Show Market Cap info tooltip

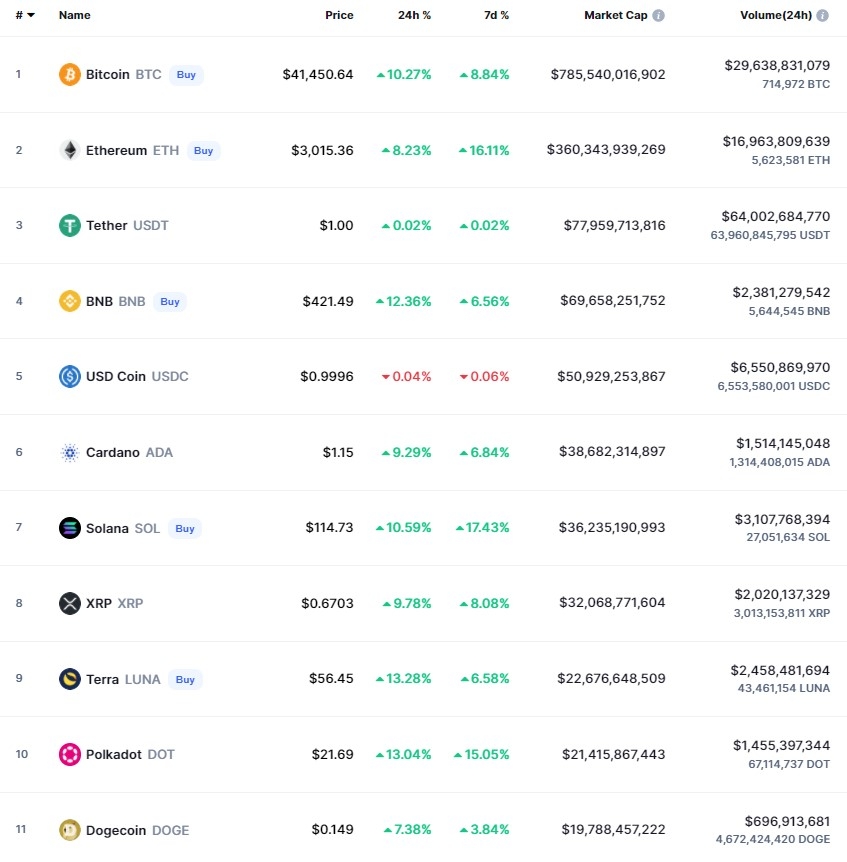659,16
